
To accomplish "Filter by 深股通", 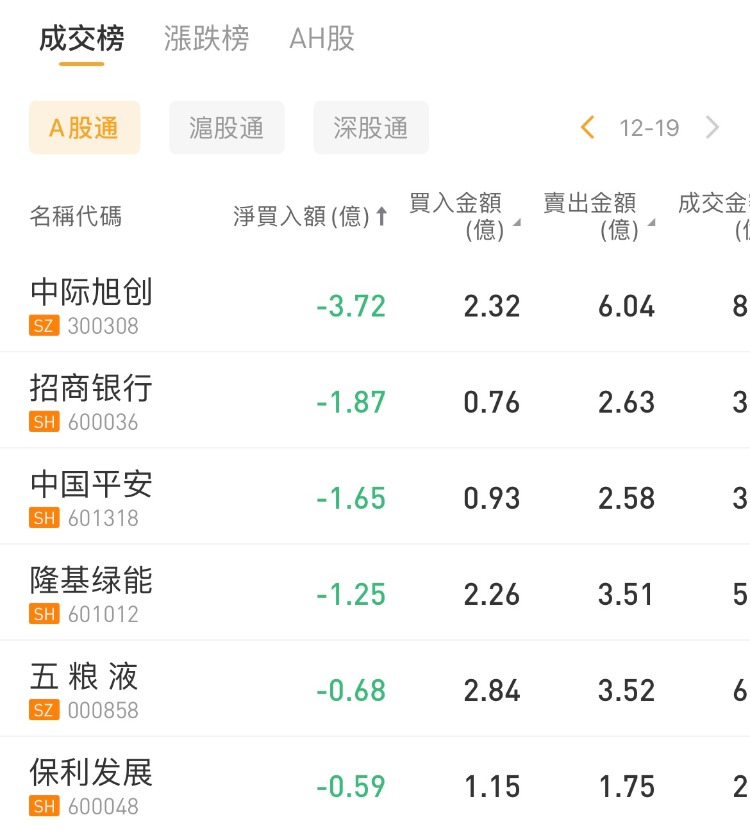I will (371, 128).
